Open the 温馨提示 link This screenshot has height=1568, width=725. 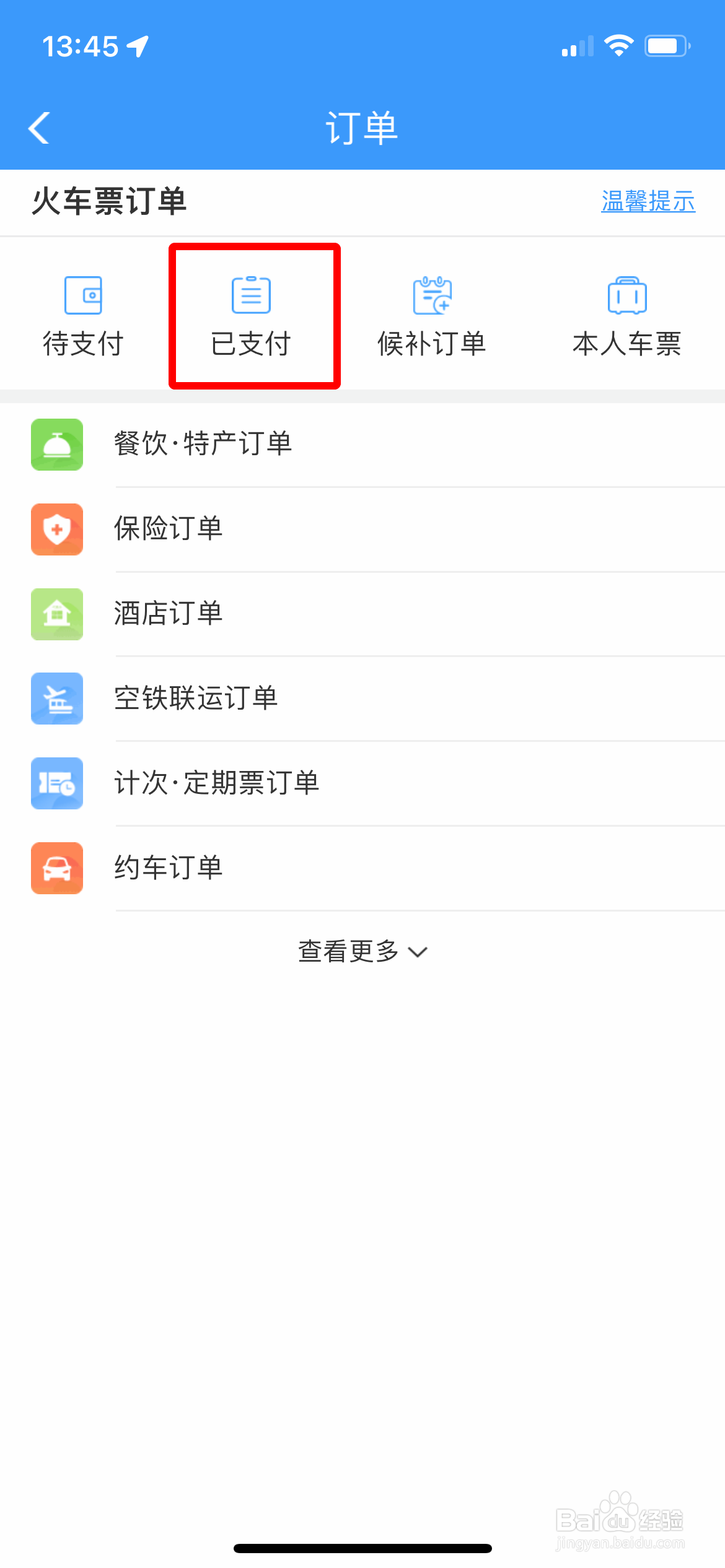click(648, 202)
